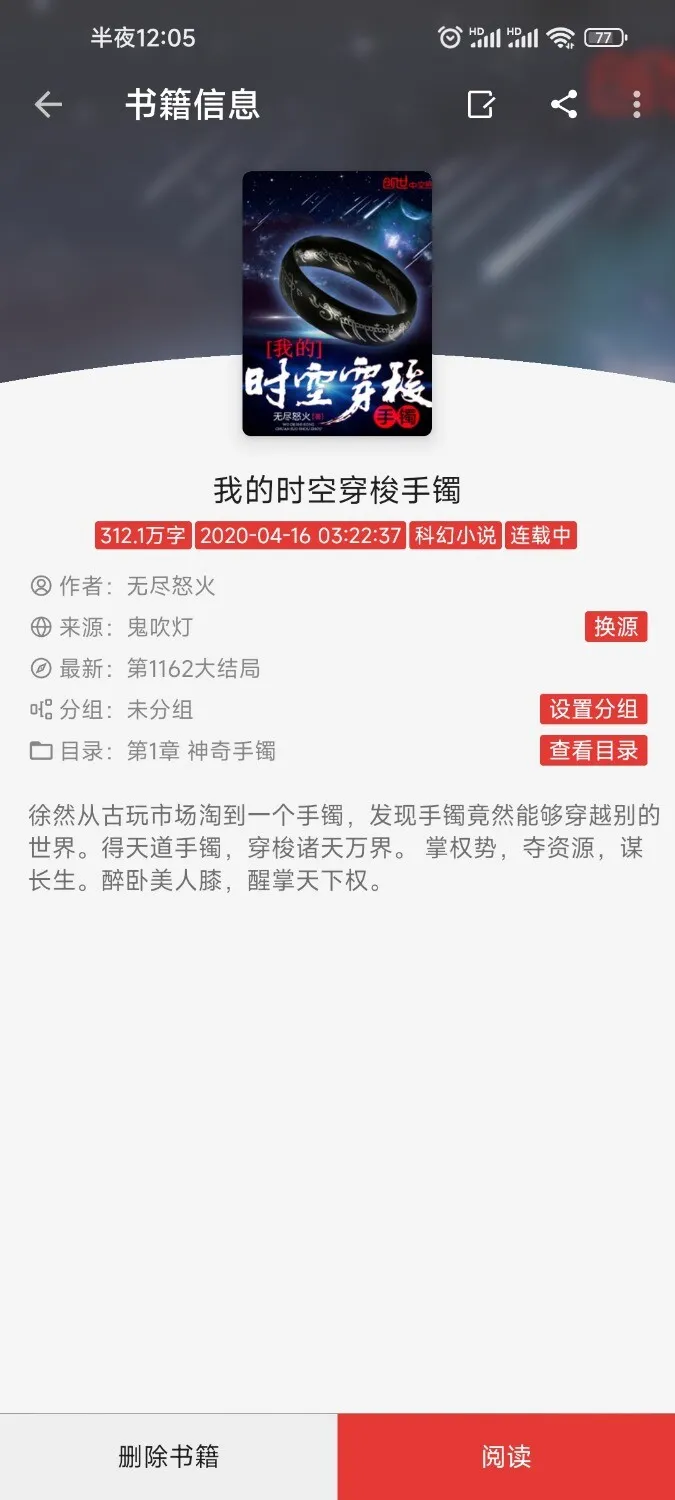The height and width of the screenshot is (1500, 675).
Task: Tap the book cover image
Action: point(337,303)
